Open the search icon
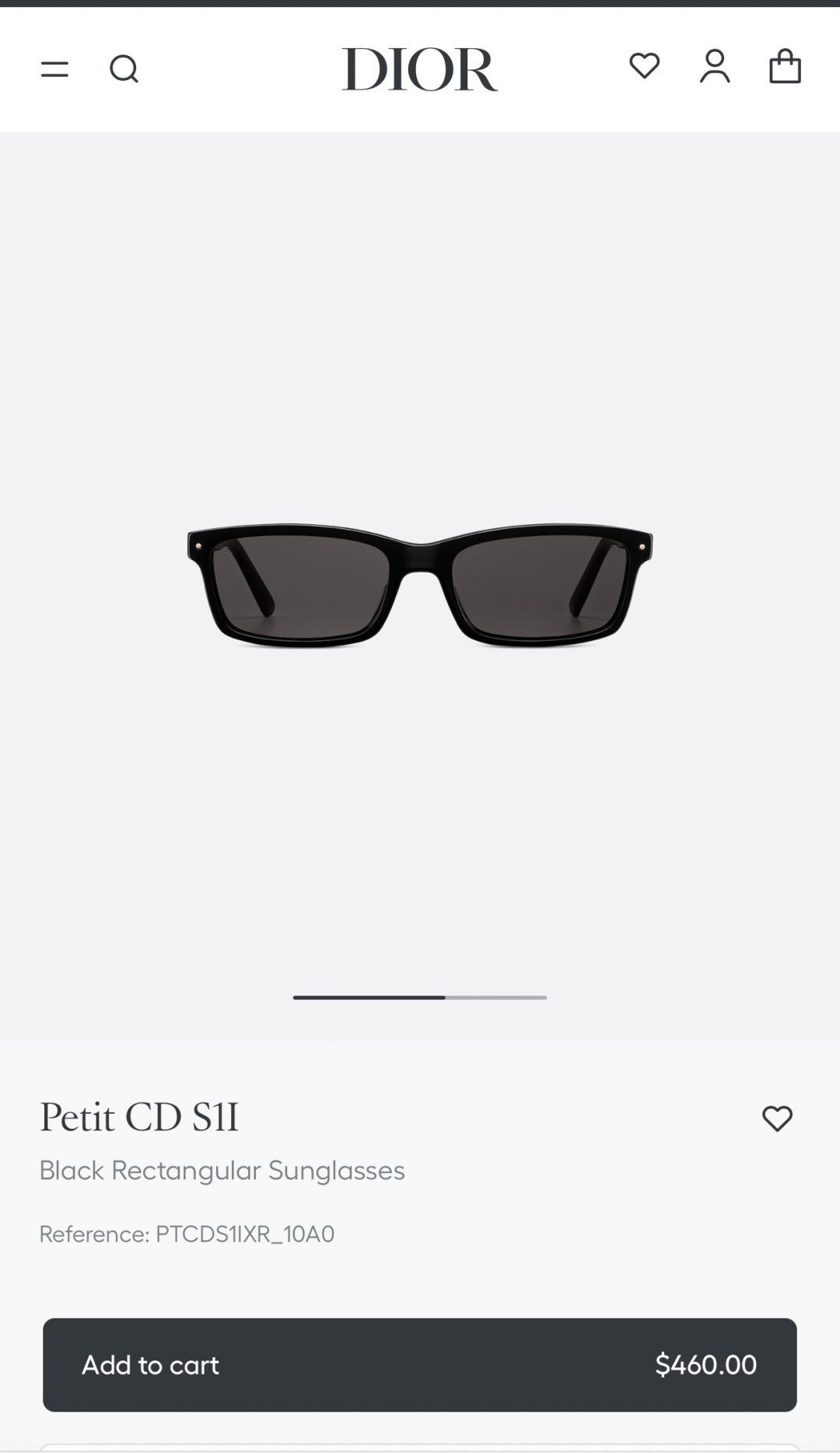 pyautogui.click(x=124, y=69)
